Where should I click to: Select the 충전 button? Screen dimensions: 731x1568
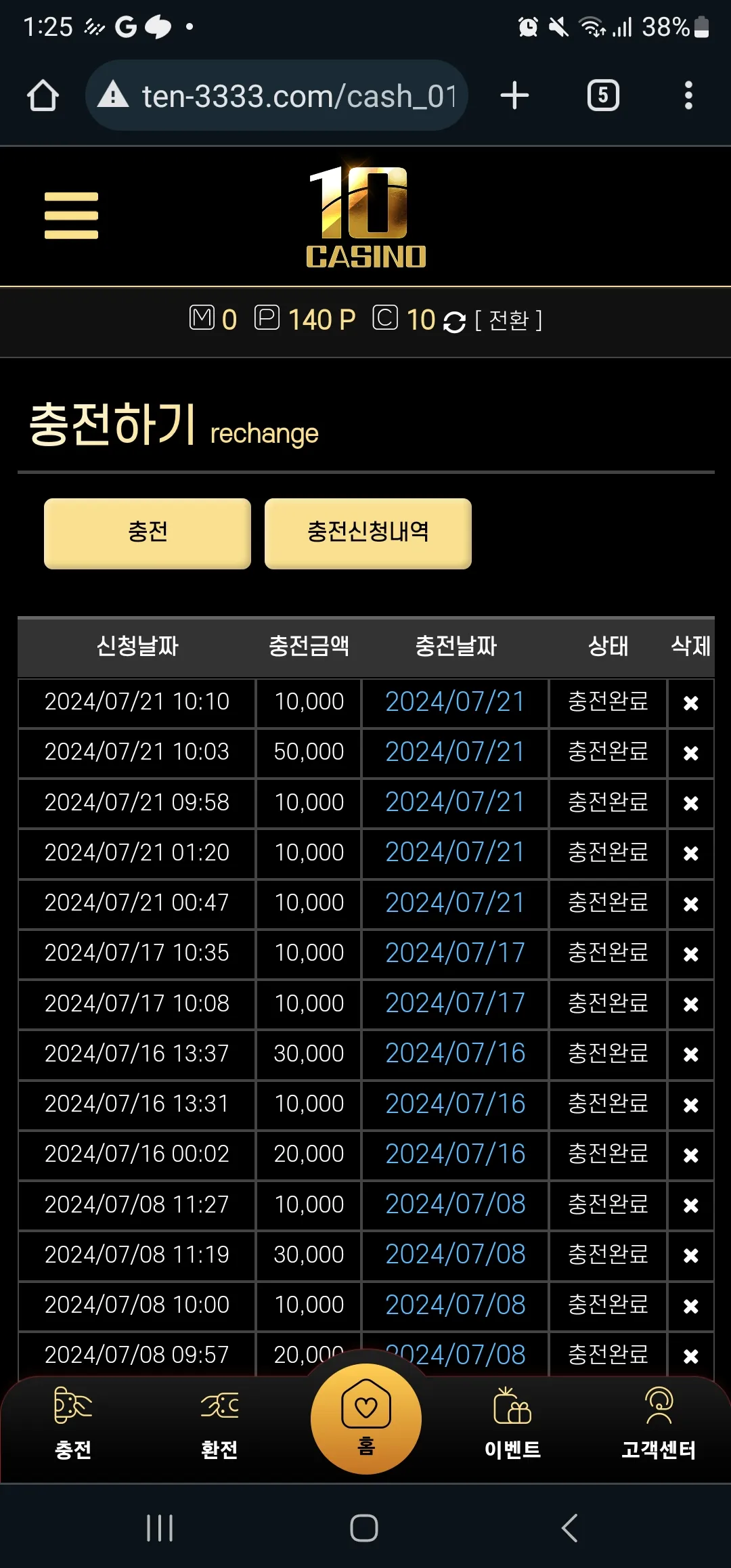[148, 533]
